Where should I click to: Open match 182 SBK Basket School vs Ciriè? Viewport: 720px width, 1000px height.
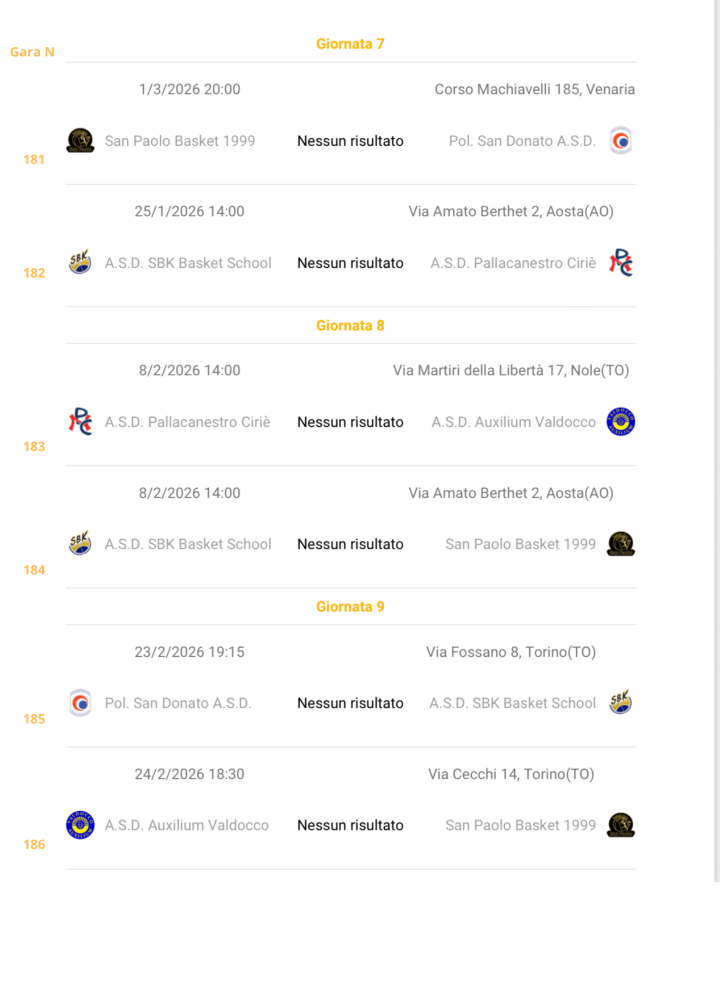pyautogui.click(x=350, y=263)
